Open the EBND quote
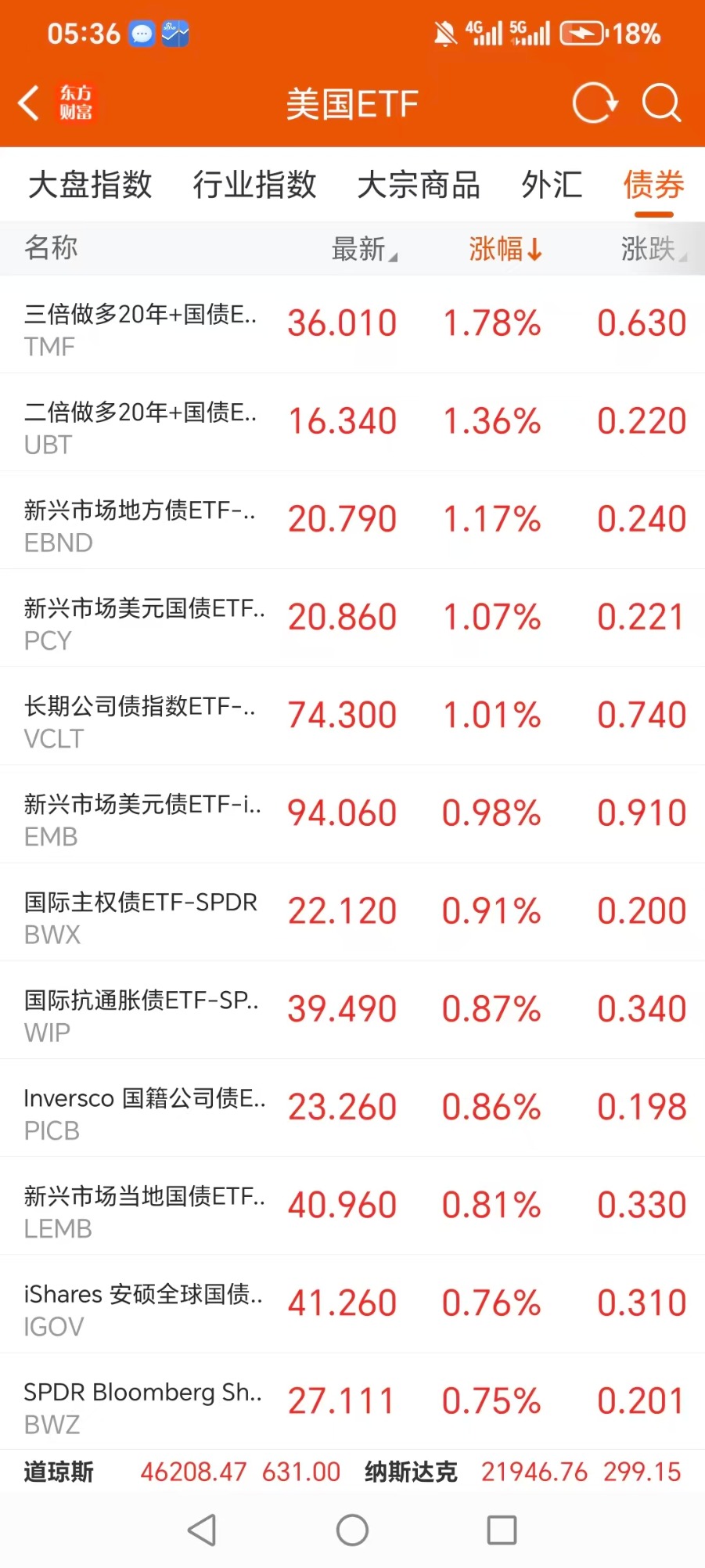705x1568 pixels. pyautogui.click(x=352, y=520)
